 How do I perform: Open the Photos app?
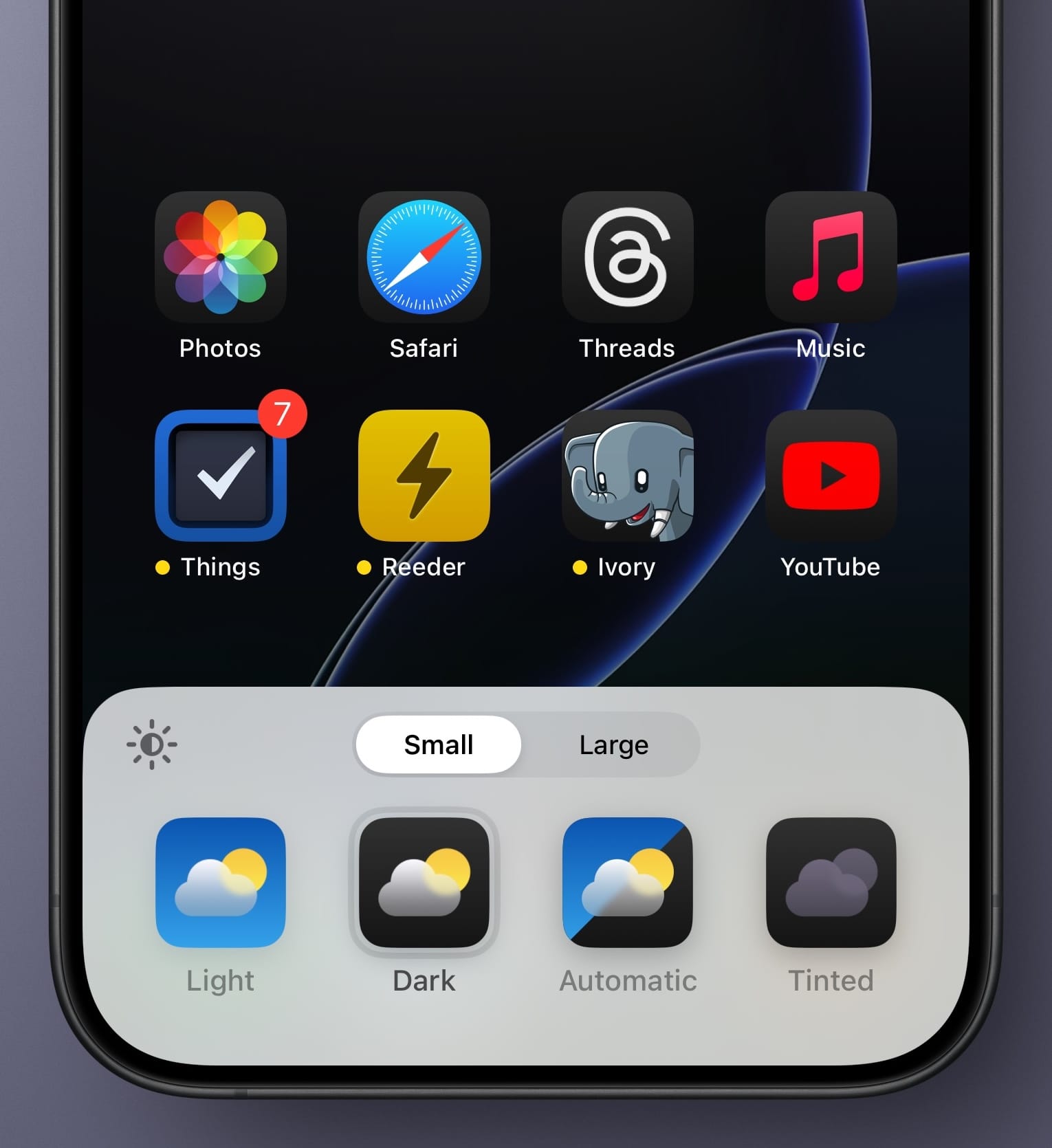pyautogui.click(x=221, y=257)
